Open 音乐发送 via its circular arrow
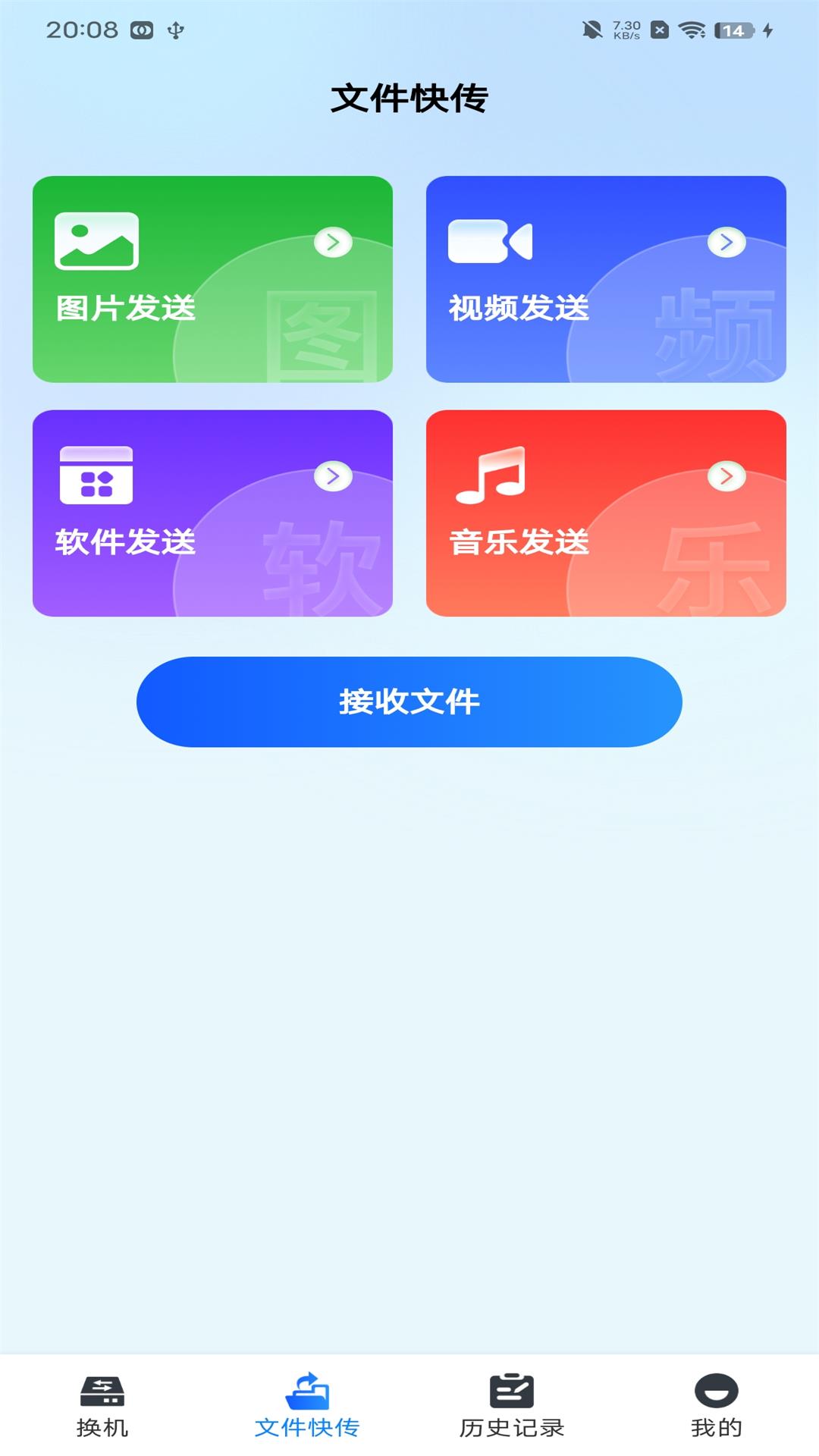This screenshot has height=1456, width=819. tap(726, 477)
